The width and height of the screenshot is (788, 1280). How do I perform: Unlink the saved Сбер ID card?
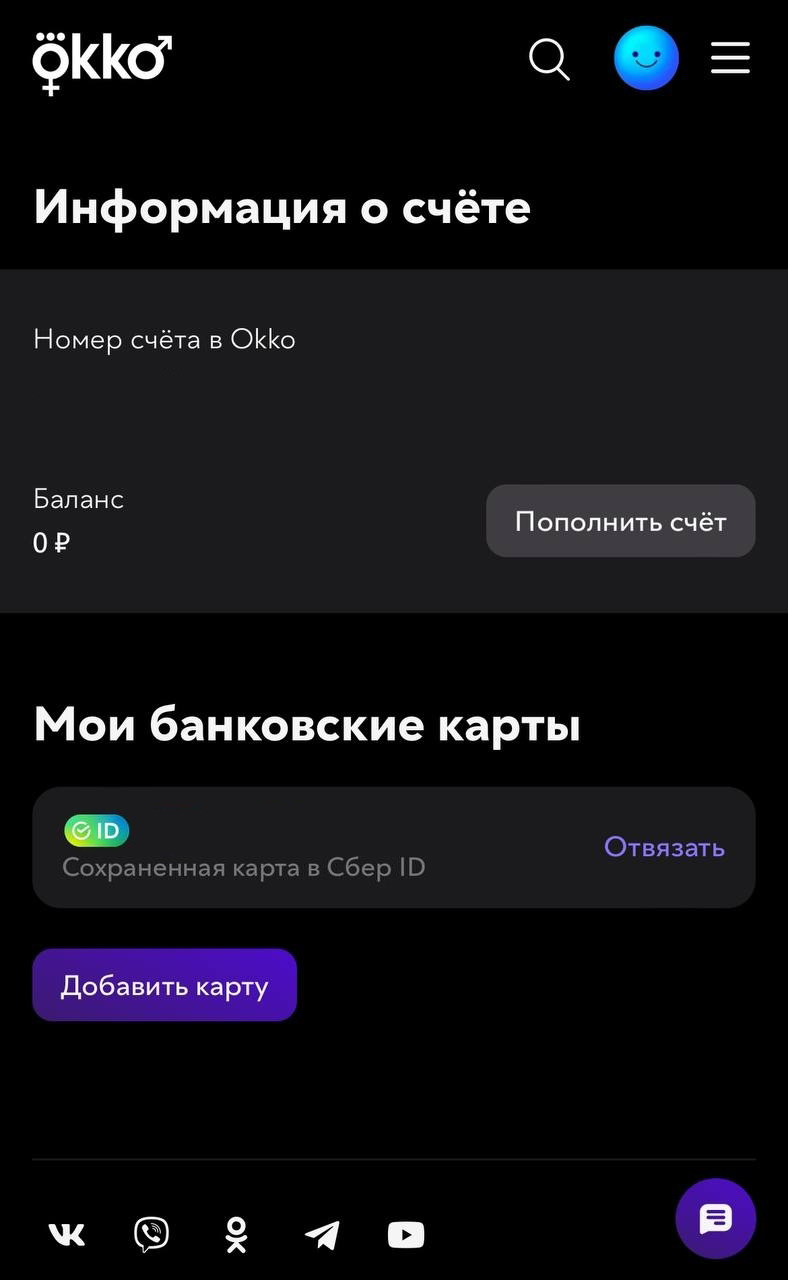click(664, 847)
